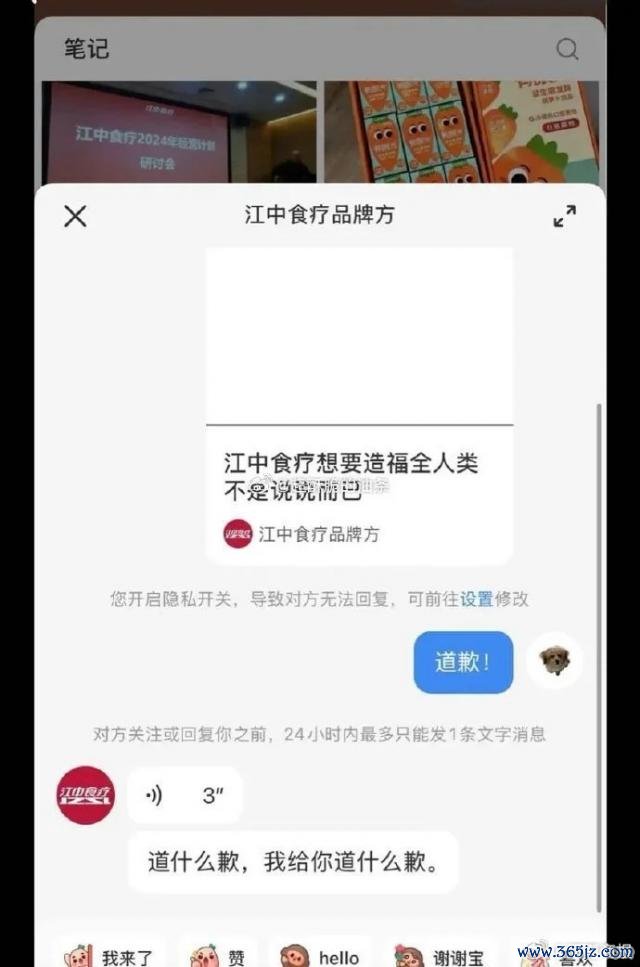Open the shared note 江中食疗想要造福全人类

coord(359,405)
